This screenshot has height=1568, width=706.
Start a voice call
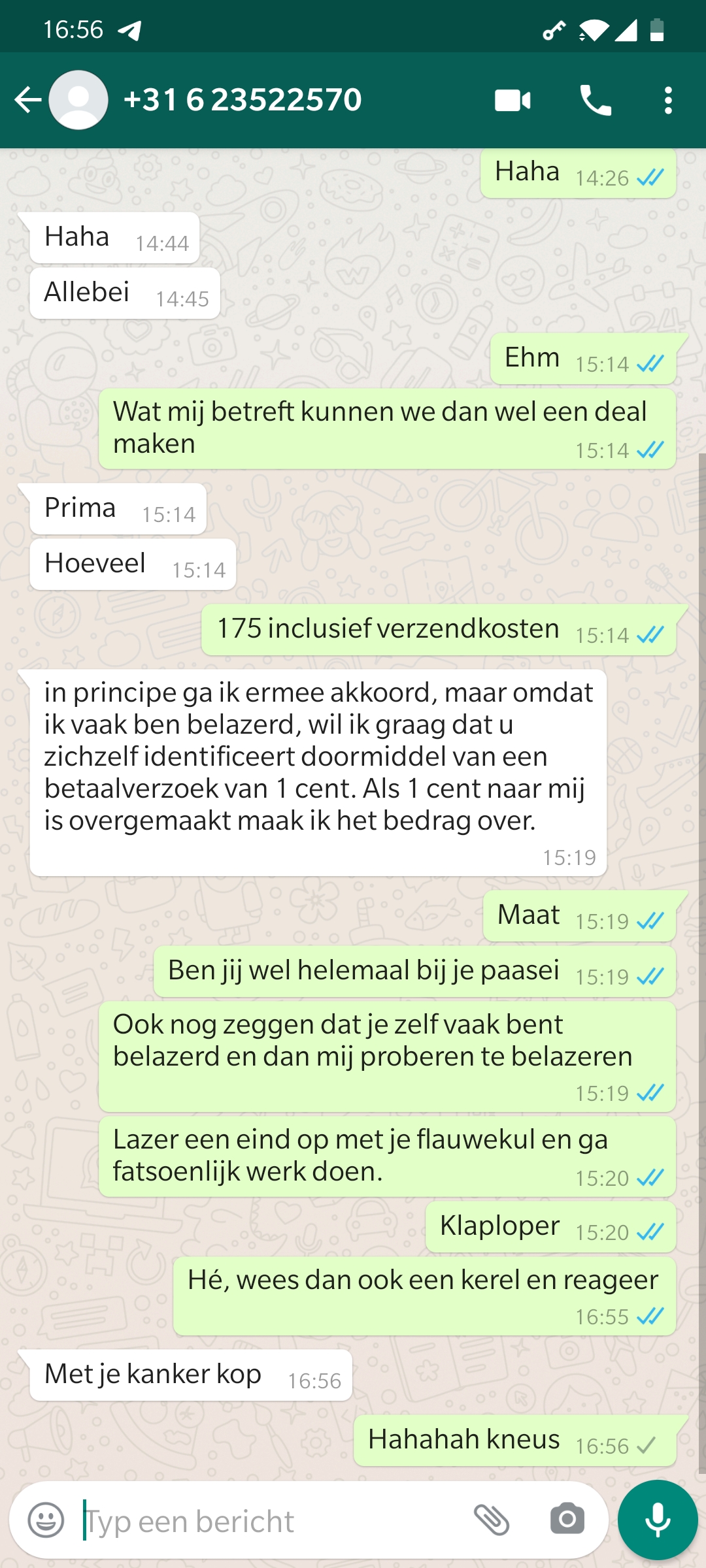click(x=596, y=101)
